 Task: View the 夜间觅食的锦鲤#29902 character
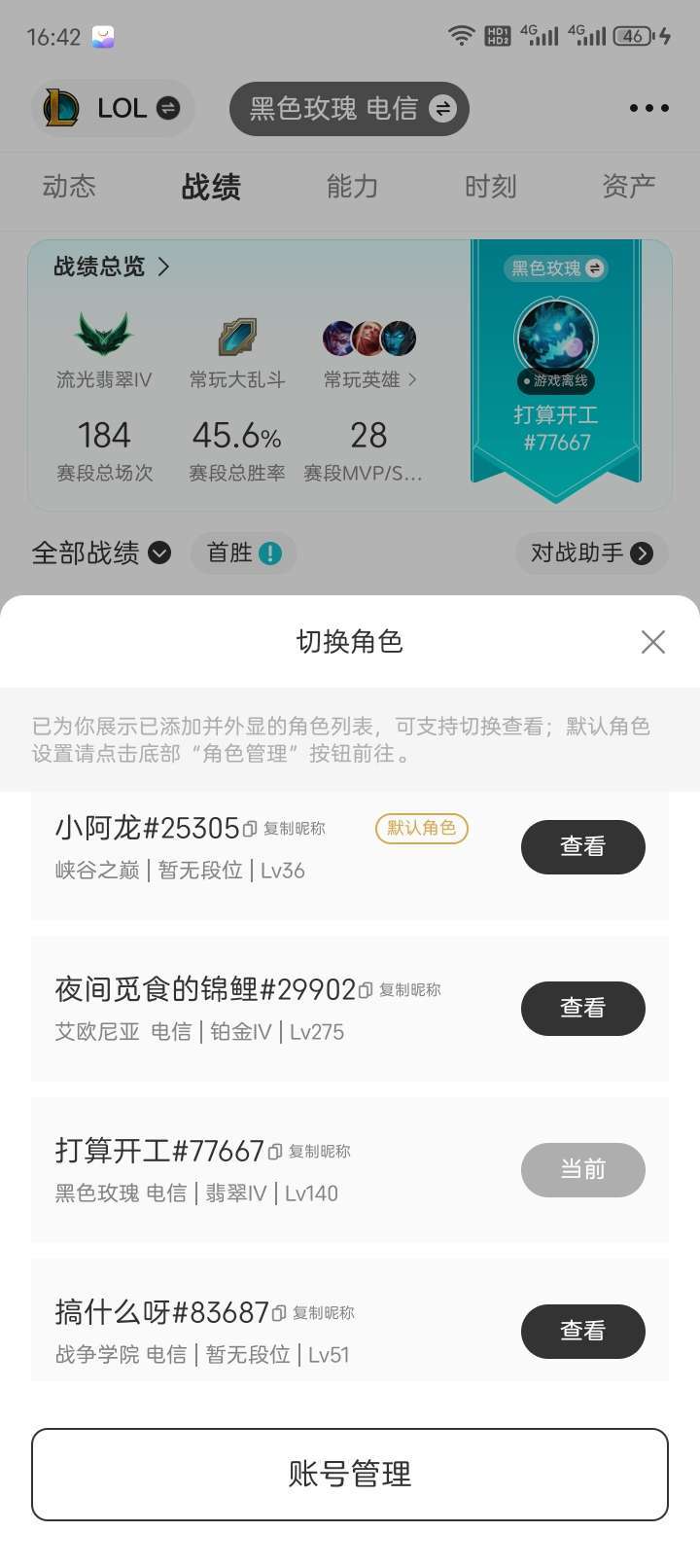coord(582,1009)
